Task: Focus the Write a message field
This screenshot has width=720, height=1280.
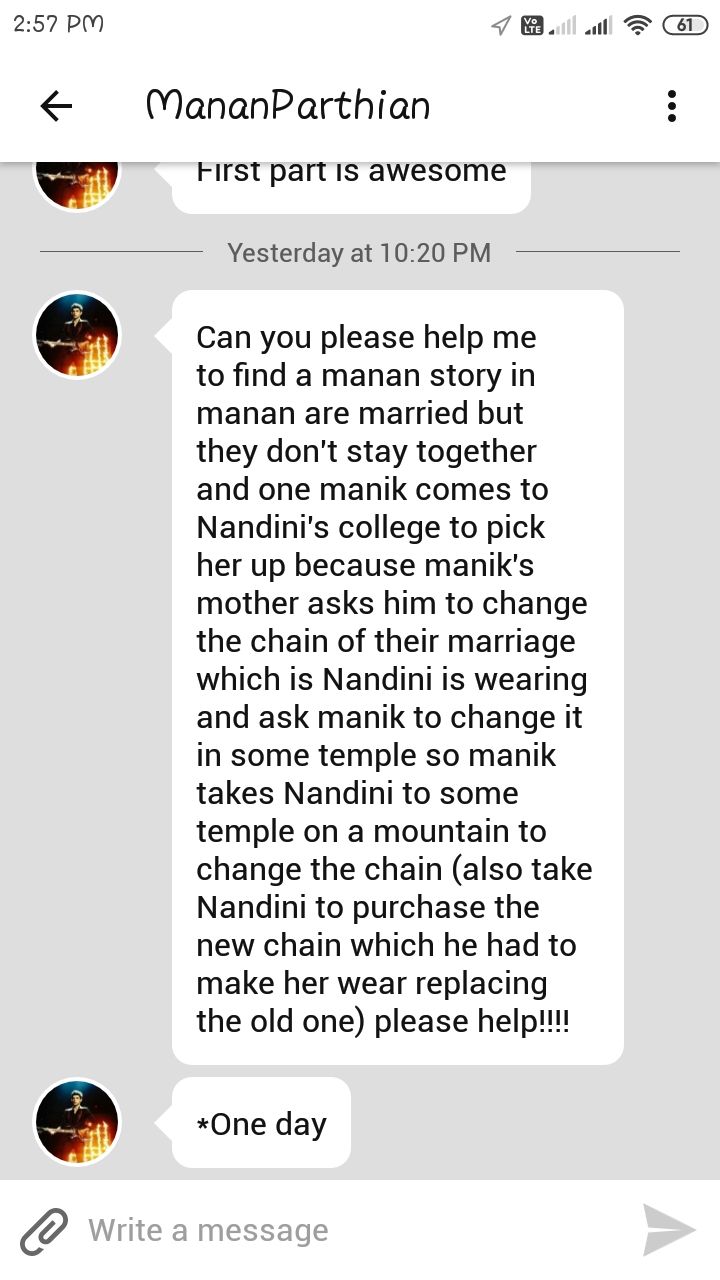Action: click(x=350, y=1230)
